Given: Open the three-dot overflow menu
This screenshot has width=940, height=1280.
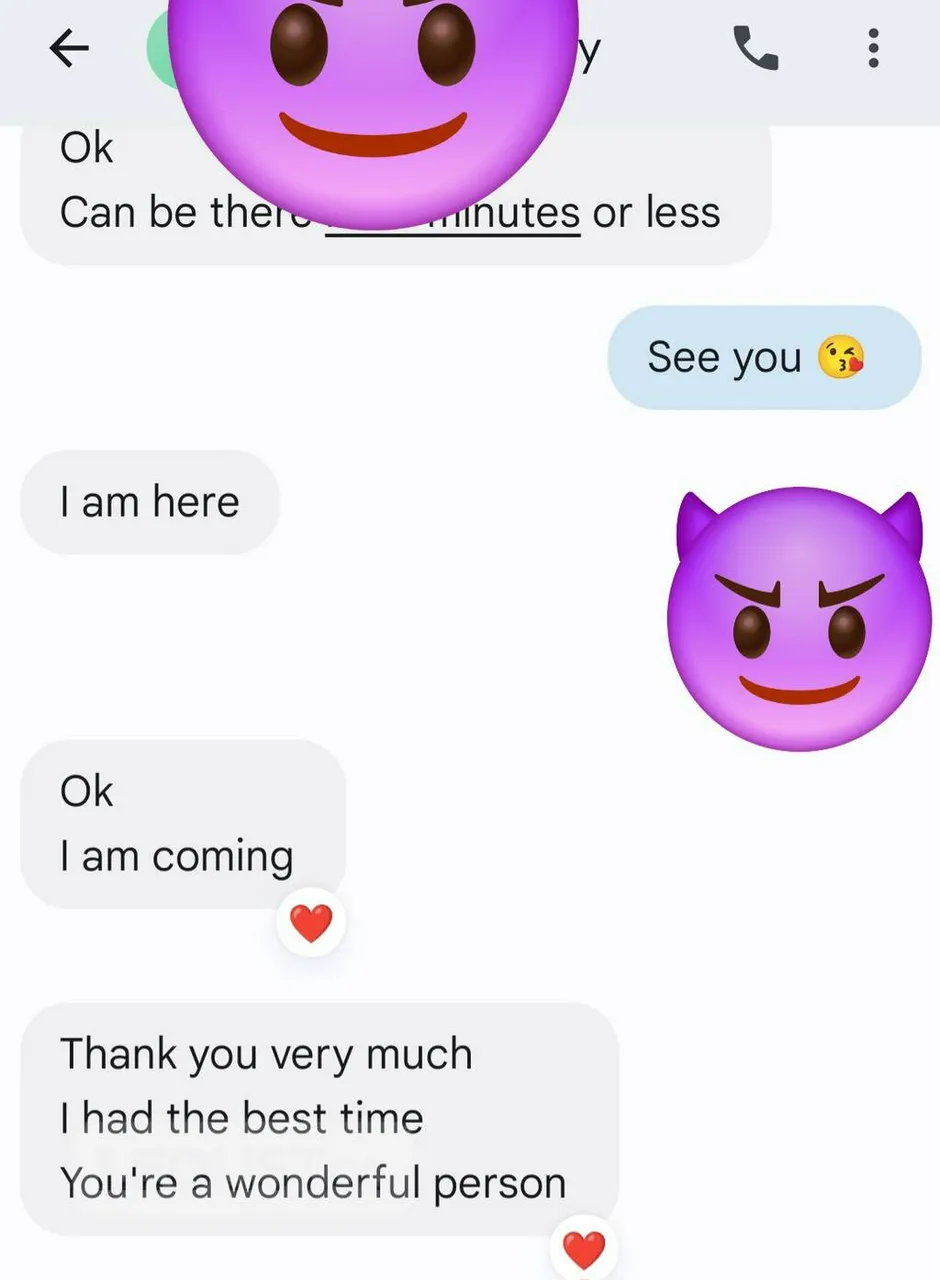Looking at the screenshot, I should click(x=873, y=48).
